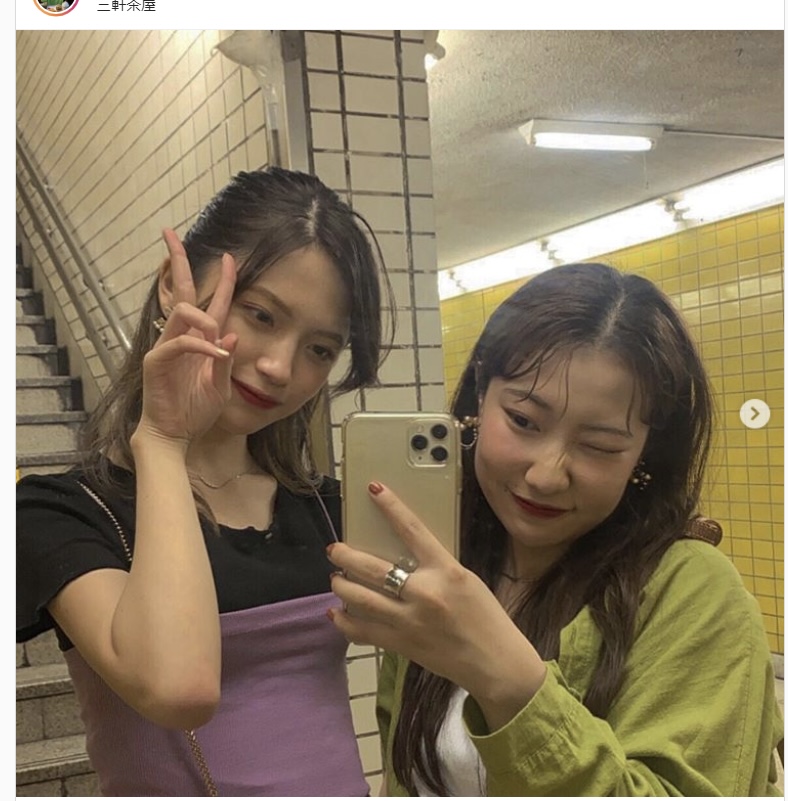Show the next photo in the carousel
Image resolution: width=788 pixels, height=801 pixels.
click(x=754, y=413)
